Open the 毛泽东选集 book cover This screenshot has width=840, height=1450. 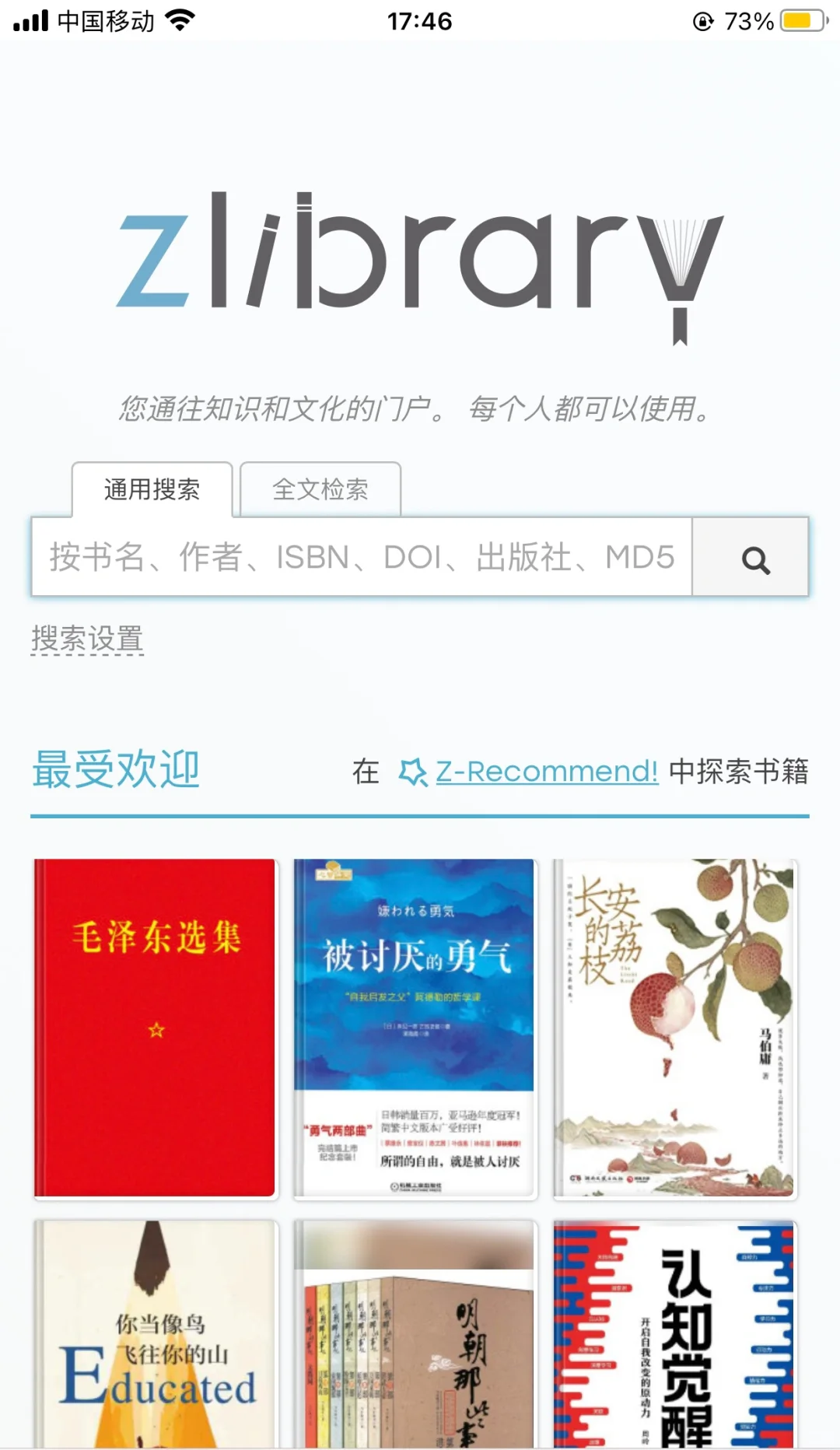156,1028
